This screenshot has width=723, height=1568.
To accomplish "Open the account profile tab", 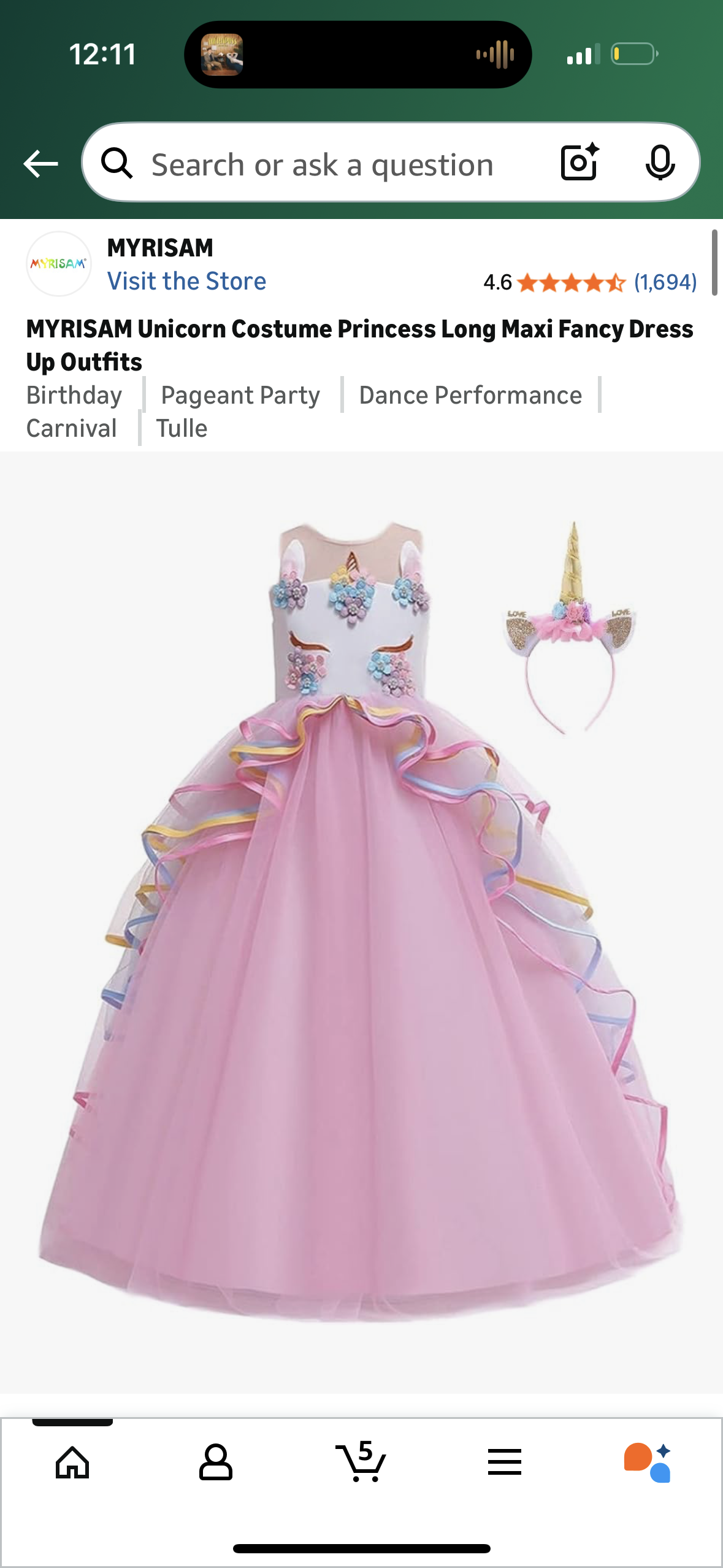I will click(x=216, y=1462).
